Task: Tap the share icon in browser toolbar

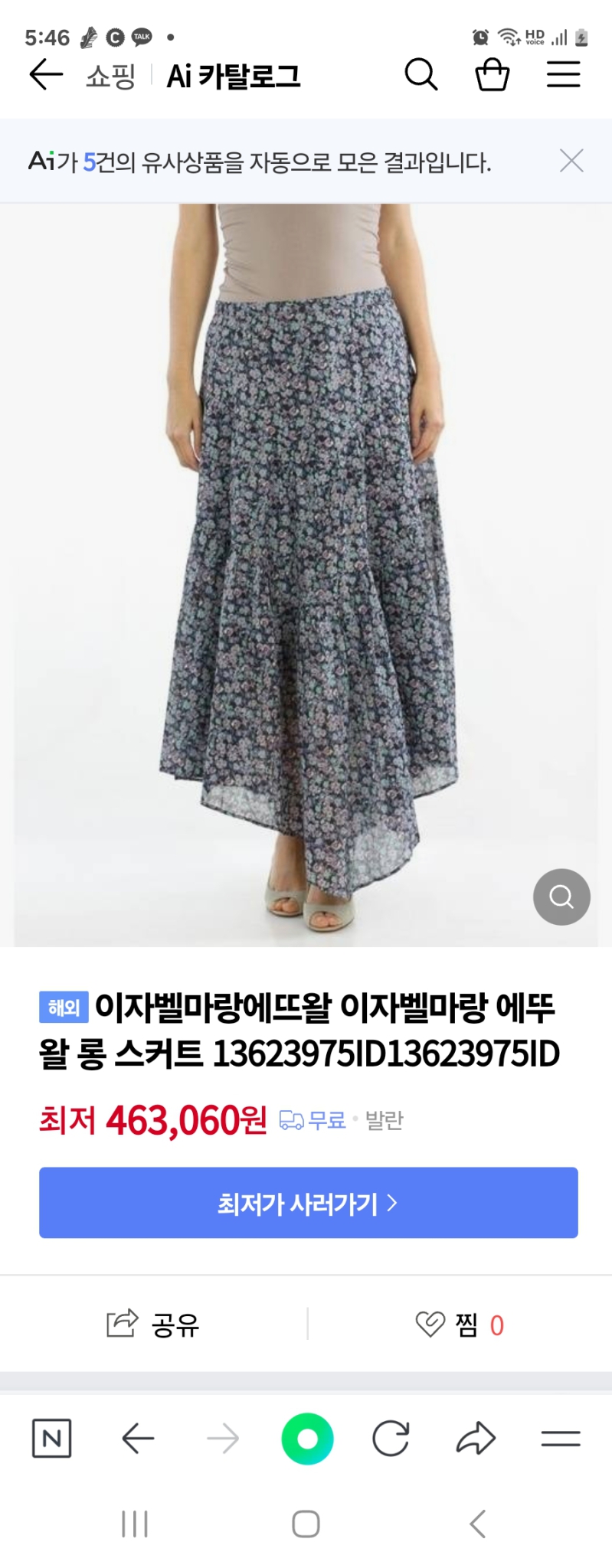Action: (x=476, y=1438)
